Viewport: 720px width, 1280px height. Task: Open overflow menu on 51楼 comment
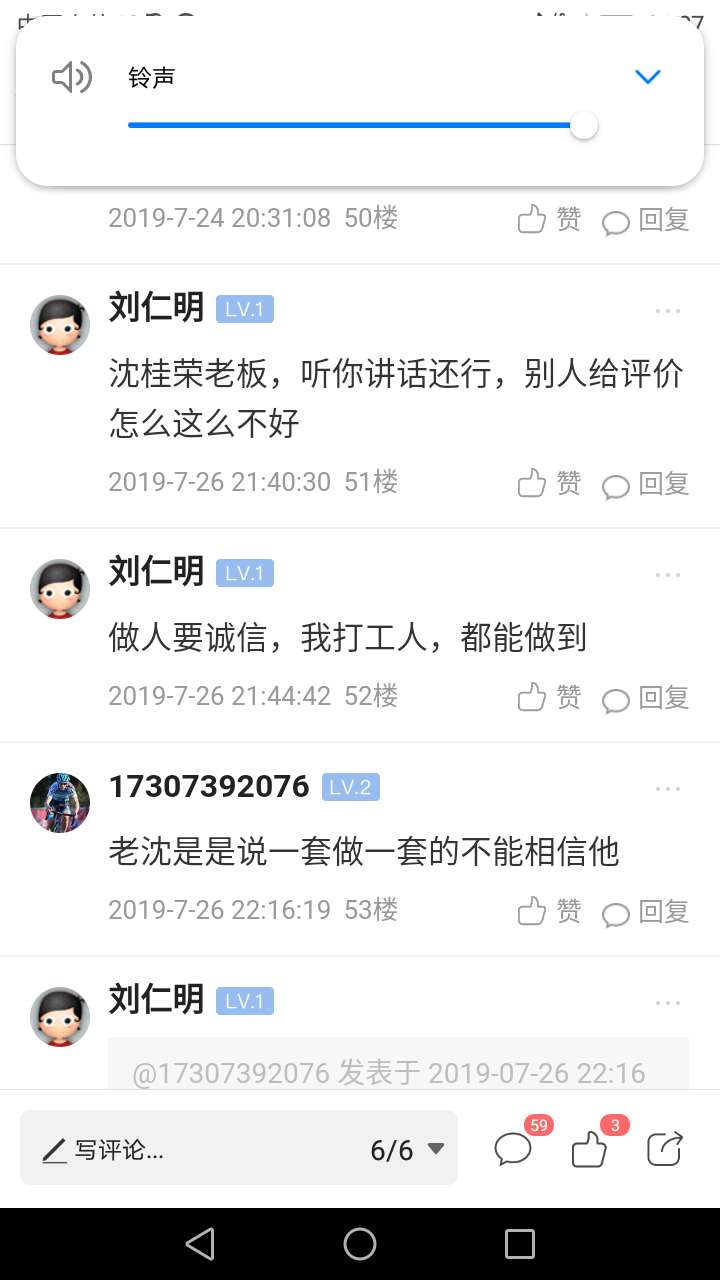pyautogui.click(x=667, y=311)
